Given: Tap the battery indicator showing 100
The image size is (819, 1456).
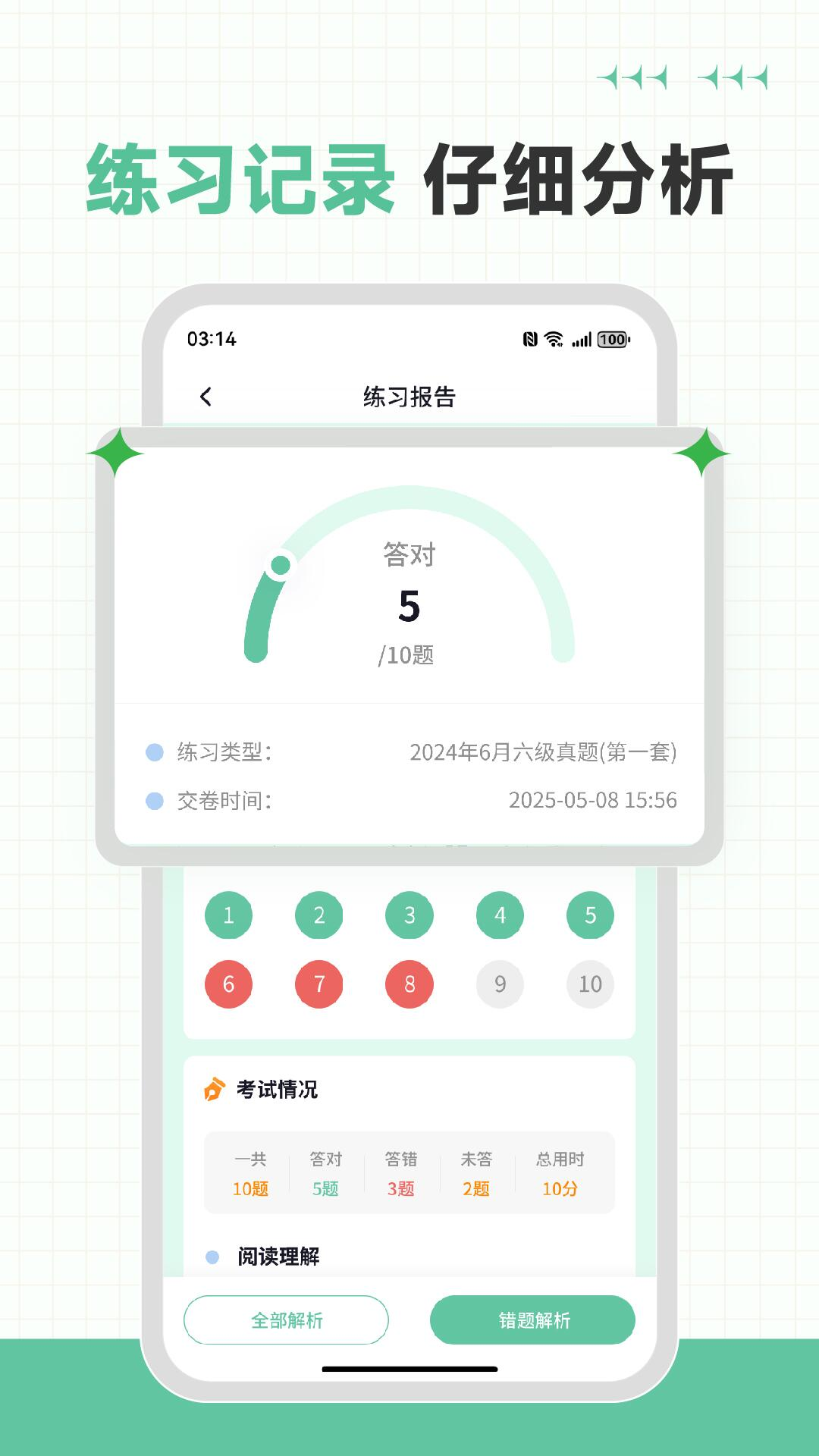Looking at the screenshot, I should pos(611,340).
